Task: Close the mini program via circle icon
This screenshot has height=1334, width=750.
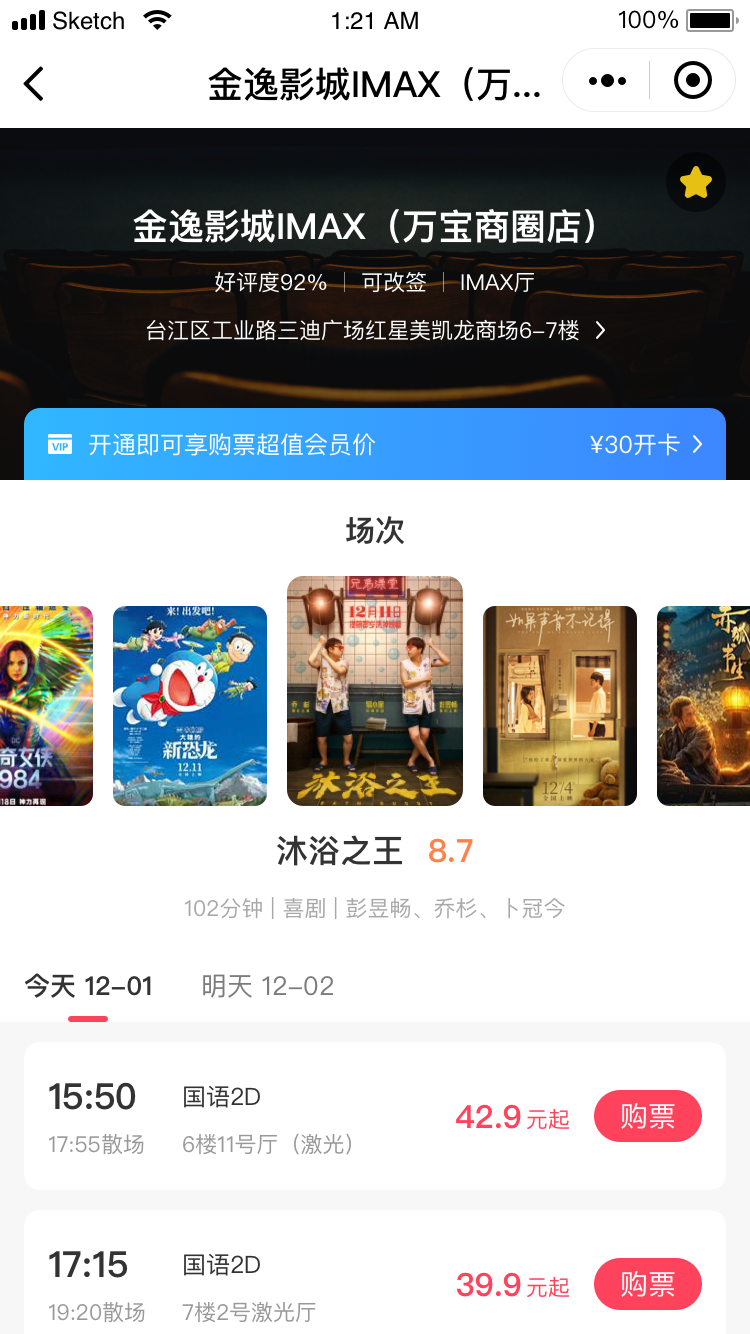Action: coord(693,81)
